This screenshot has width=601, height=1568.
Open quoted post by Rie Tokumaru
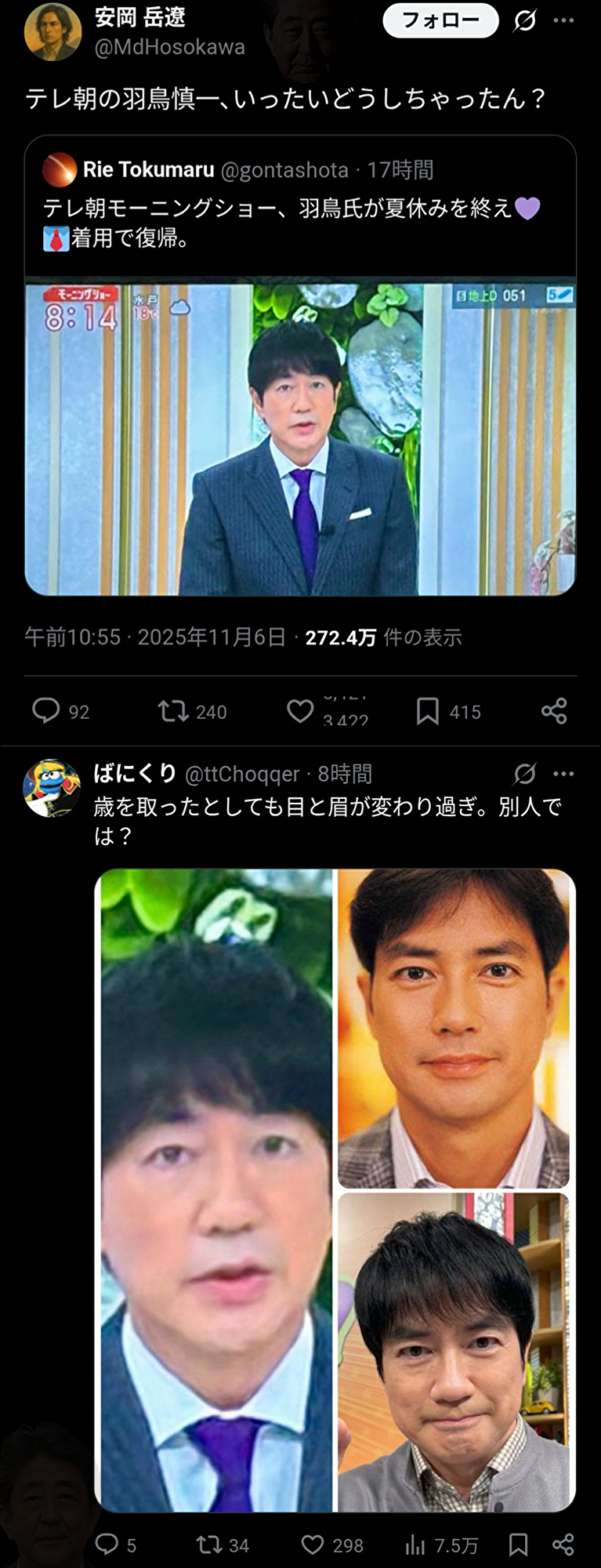pyautogui.click(x=300, y=204)
